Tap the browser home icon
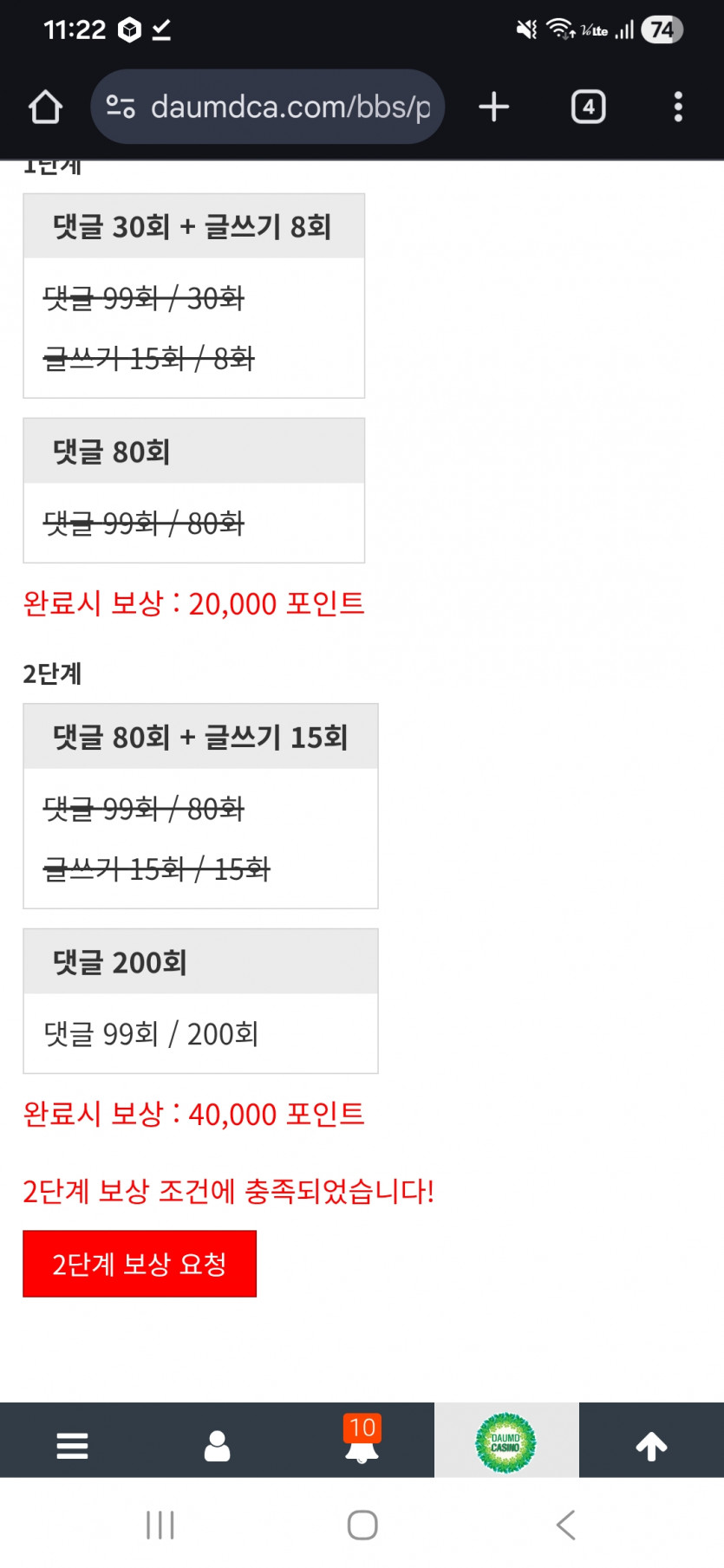The image size is (724, 1568). 45,107
